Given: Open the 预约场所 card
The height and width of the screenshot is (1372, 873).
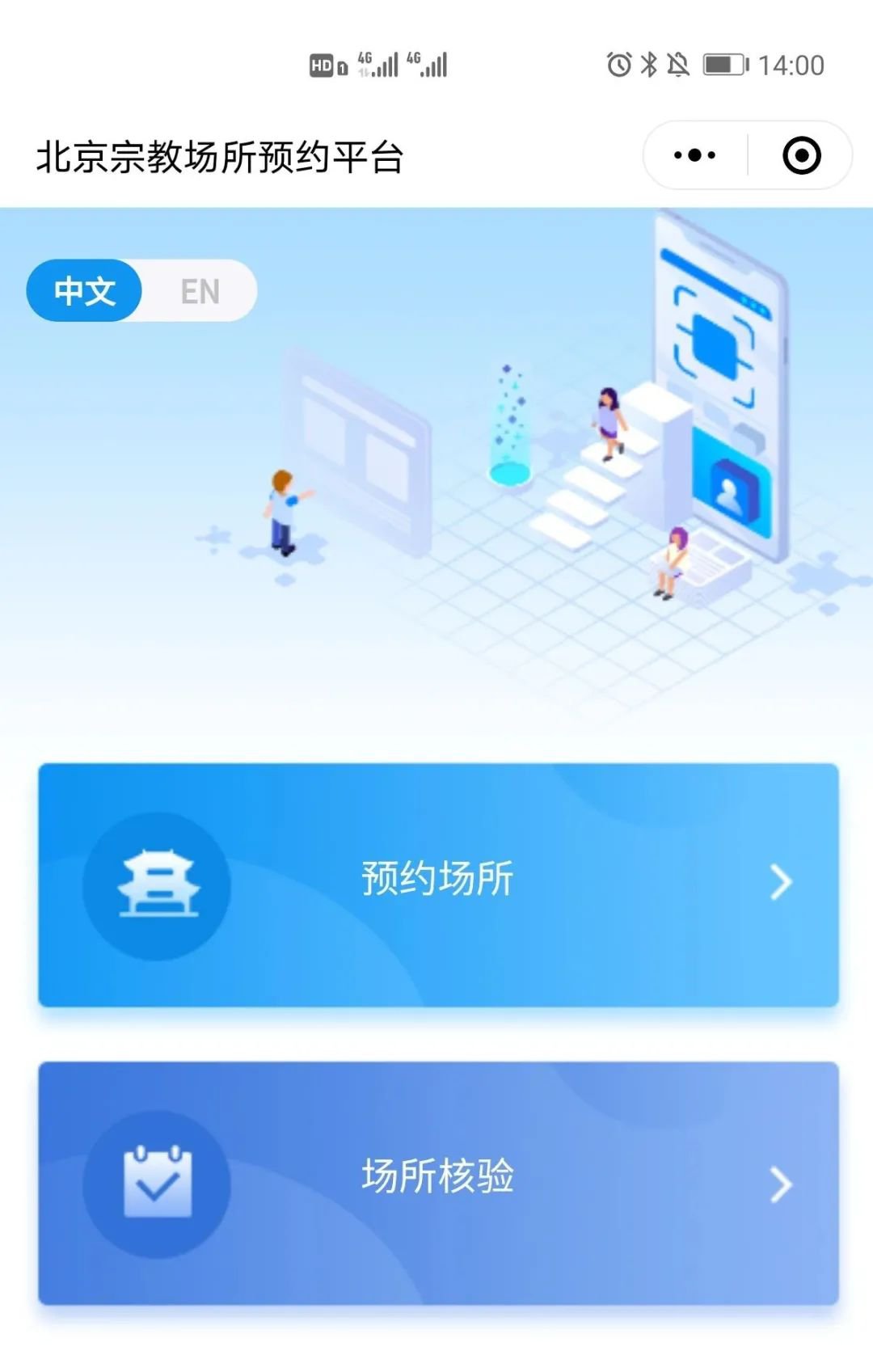Looking at the screenshot, I should [437, 884].
